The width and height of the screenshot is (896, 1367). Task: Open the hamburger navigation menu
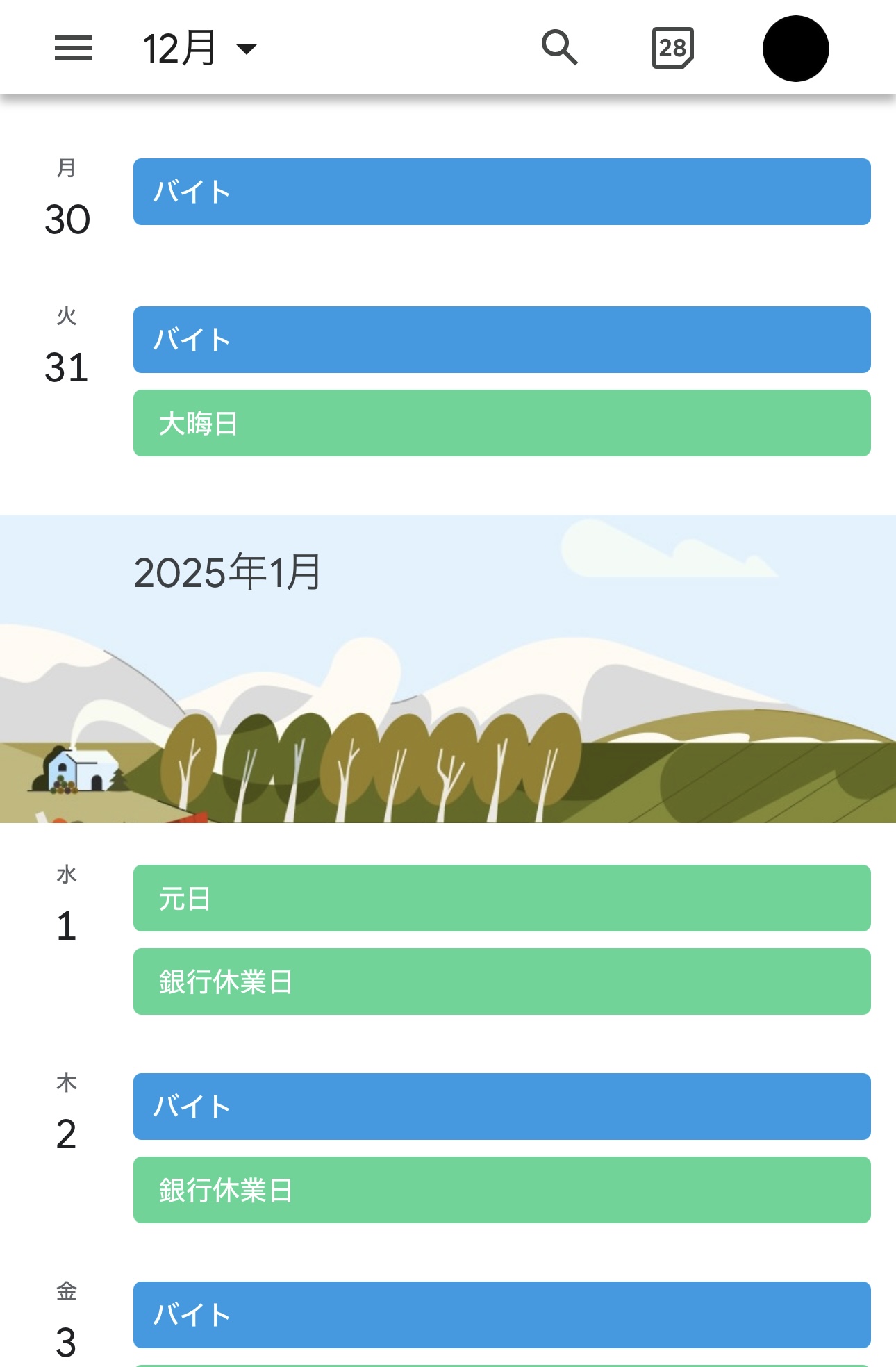tap(74, 49)
